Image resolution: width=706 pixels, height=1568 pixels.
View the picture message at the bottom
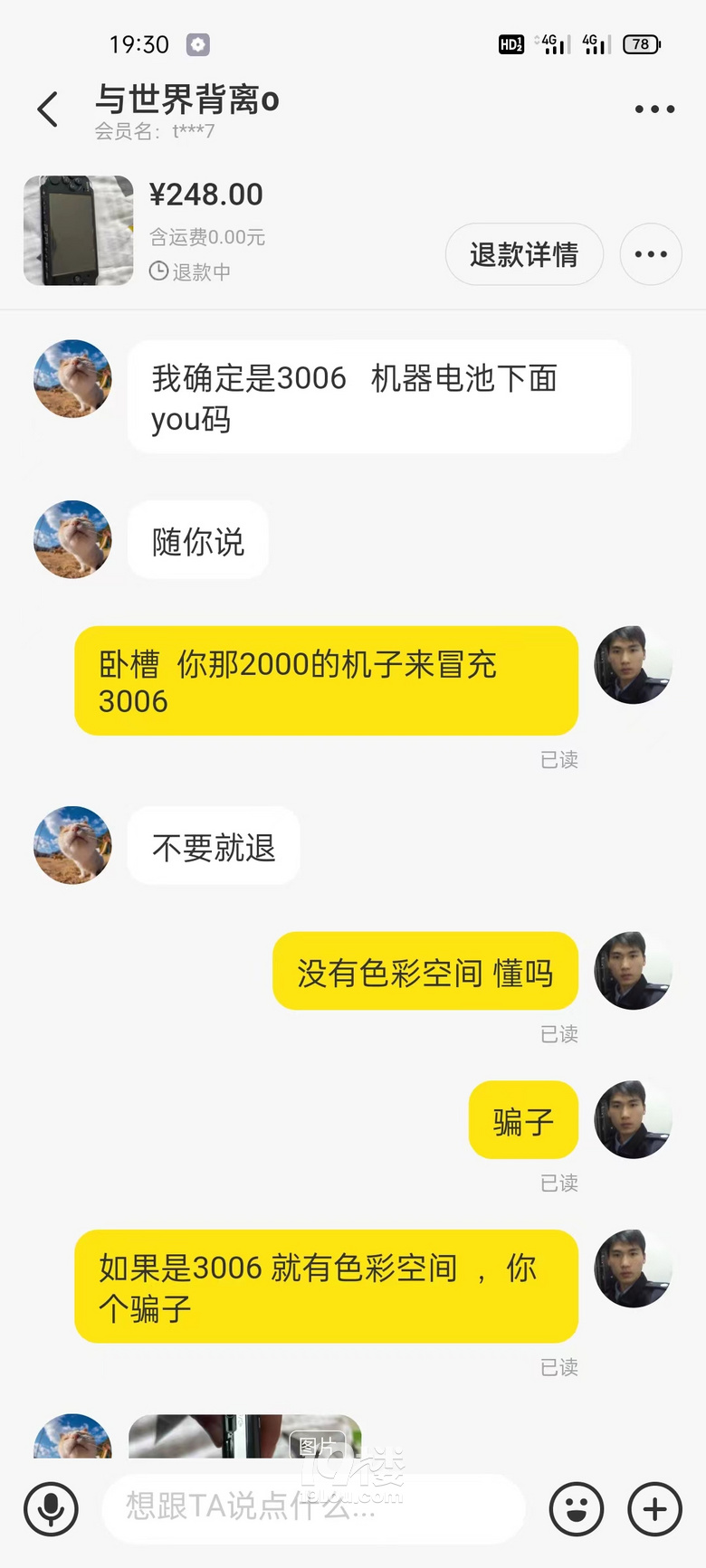tap(244, 1436)
